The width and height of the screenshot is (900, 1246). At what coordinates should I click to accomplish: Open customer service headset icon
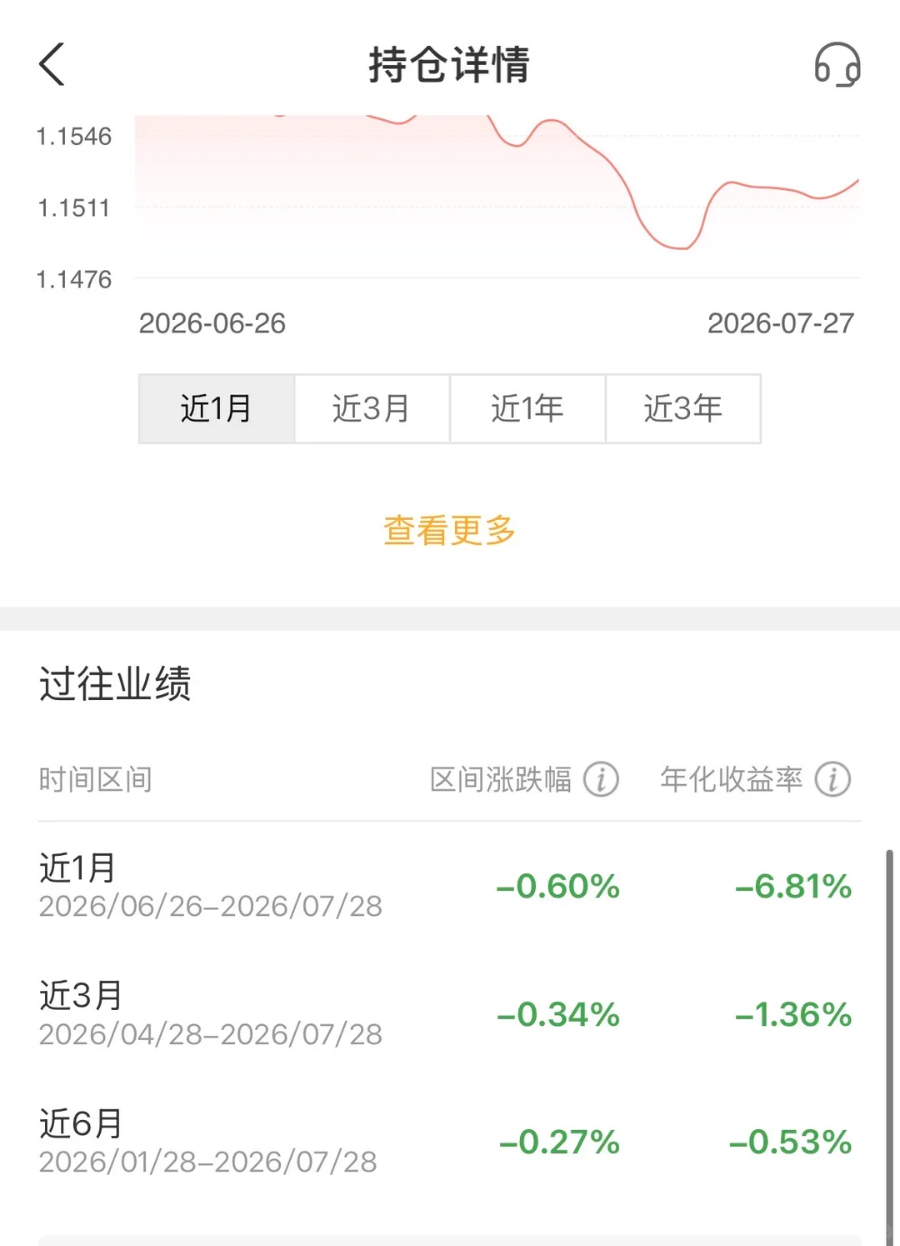[837, 65]
